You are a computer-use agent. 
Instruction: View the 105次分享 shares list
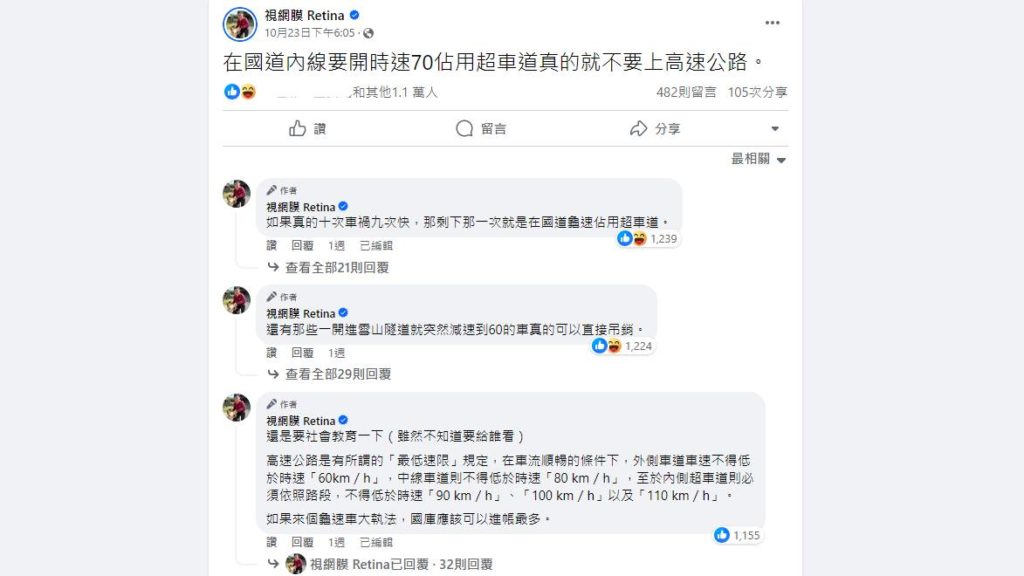coord(757,92)
